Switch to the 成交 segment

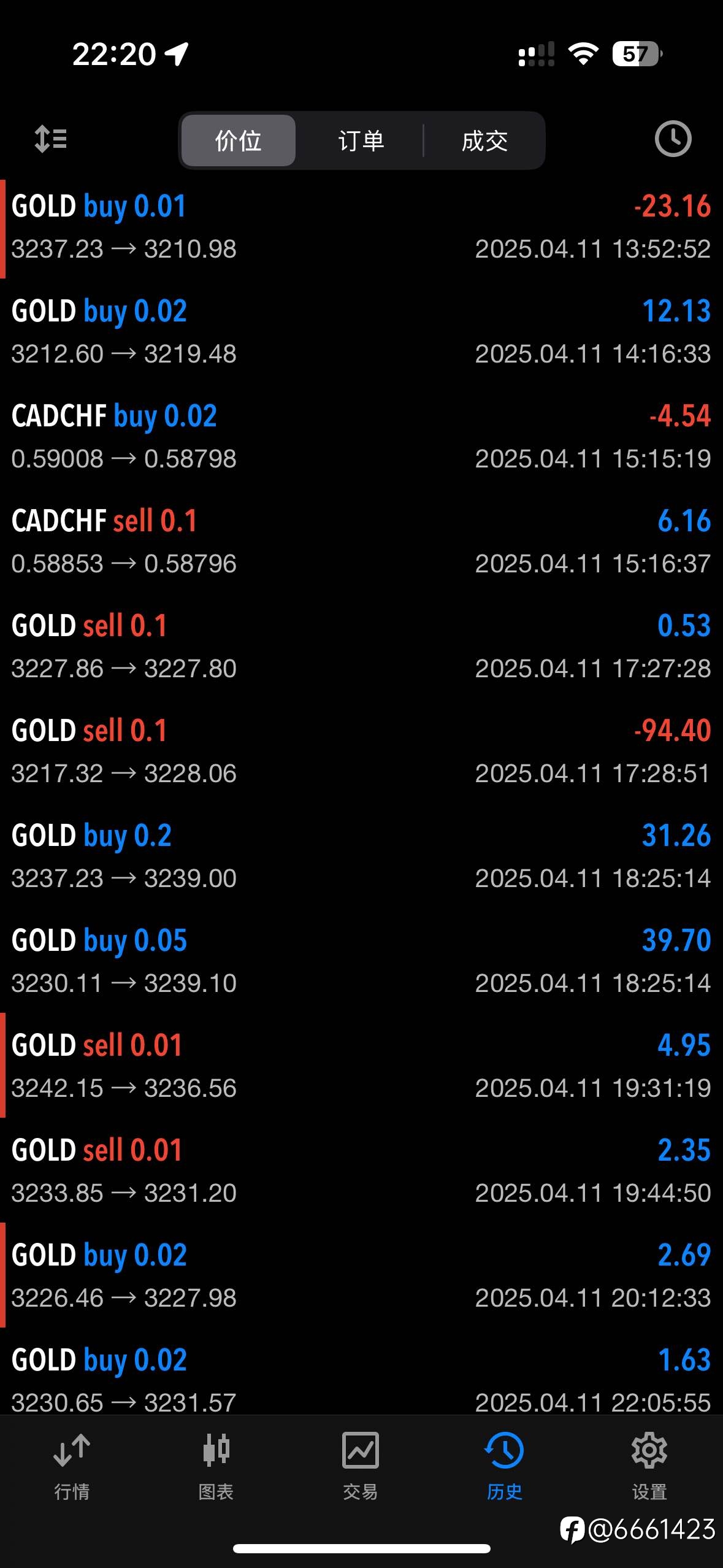(484, 140)
